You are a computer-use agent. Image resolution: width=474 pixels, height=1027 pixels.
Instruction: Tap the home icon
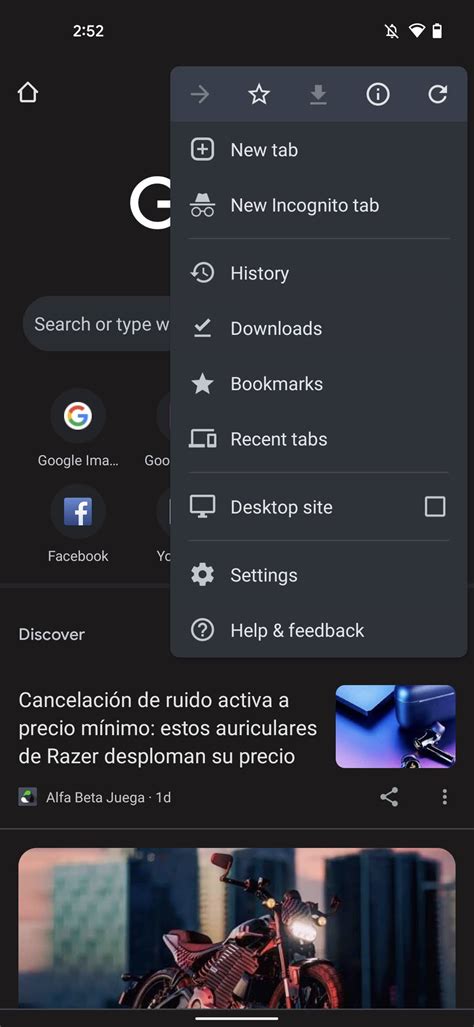point(27,93)
